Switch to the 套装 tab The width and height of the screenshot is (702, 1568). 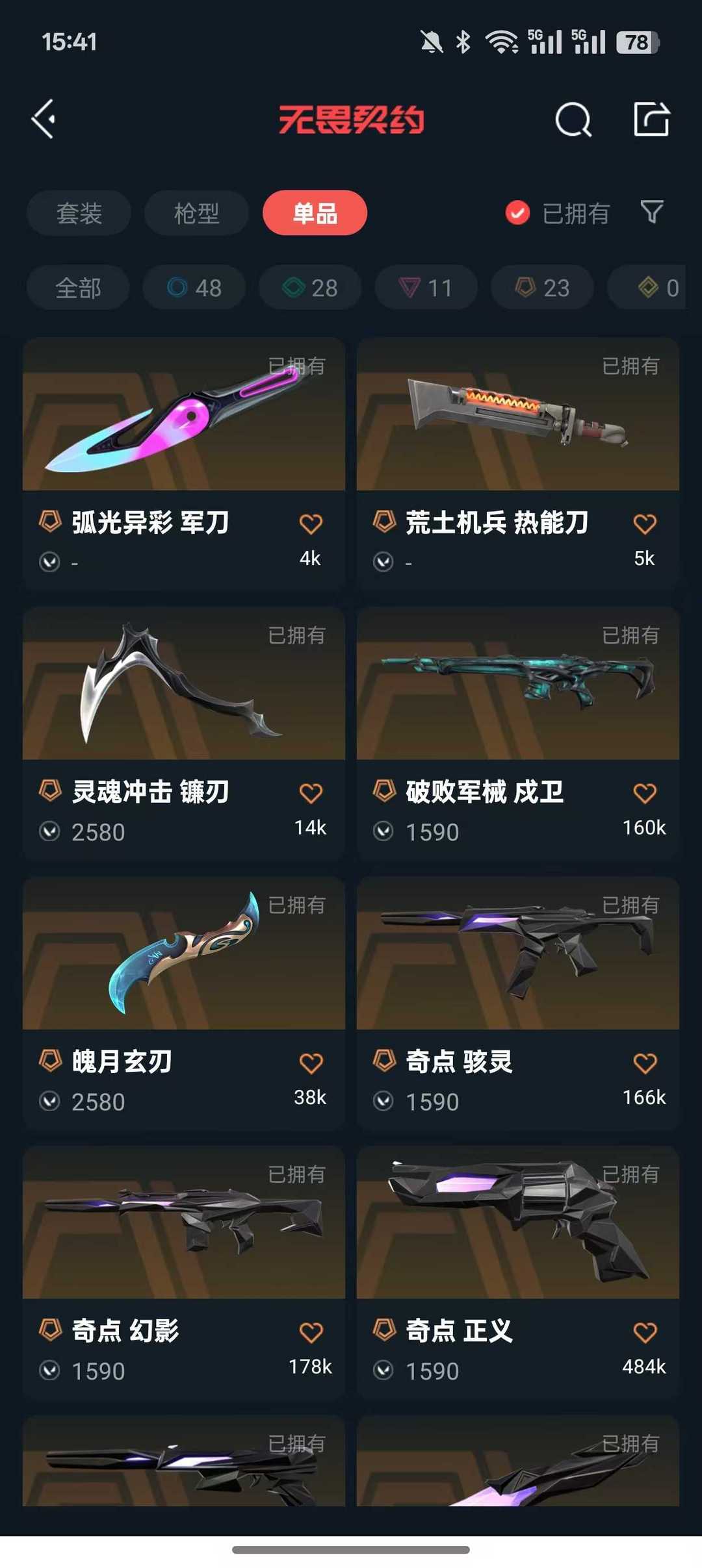coord(79,213)
